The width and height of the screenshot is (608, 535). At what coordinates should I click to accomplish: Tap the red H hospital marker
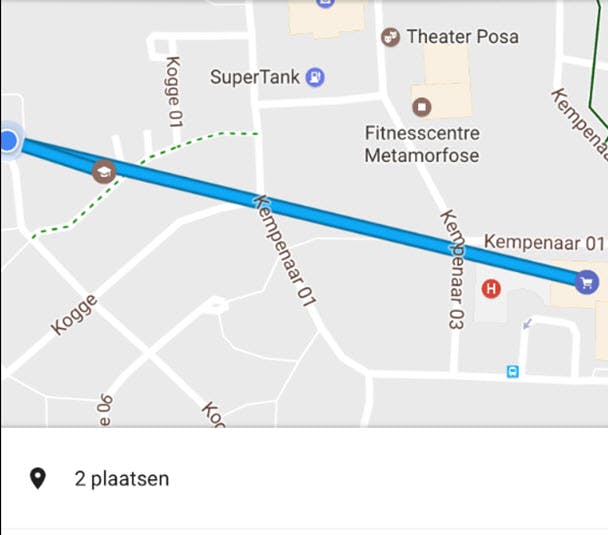[x=490, y=290]
